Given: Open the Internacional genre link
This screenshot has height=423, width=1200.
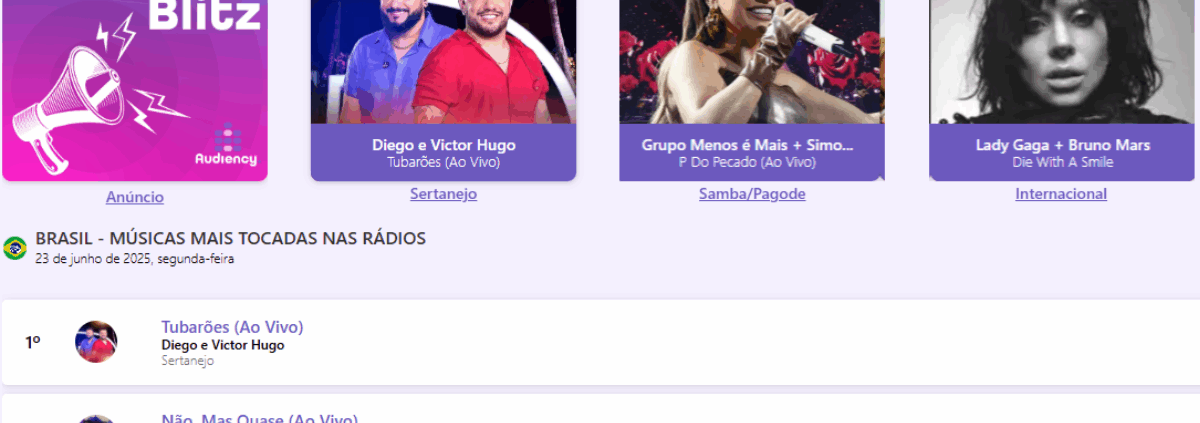Looking at the screenshot, I should (x=1061, y=194).
